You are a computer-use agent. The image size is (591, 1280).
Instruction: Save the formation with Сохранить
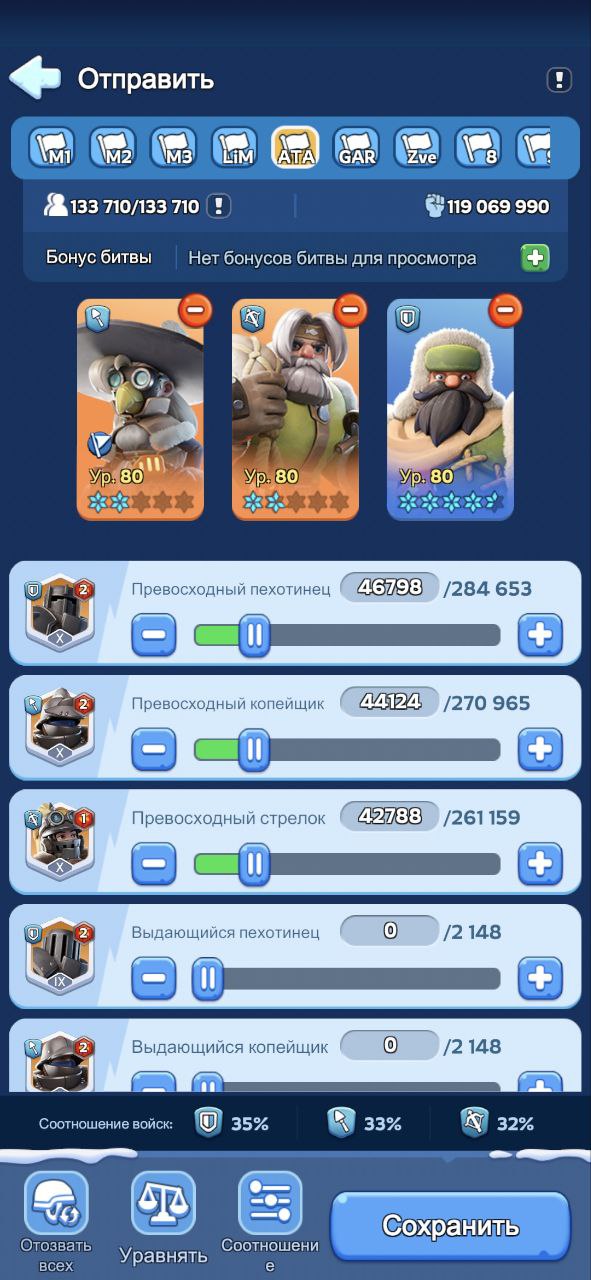point(450,1226)
